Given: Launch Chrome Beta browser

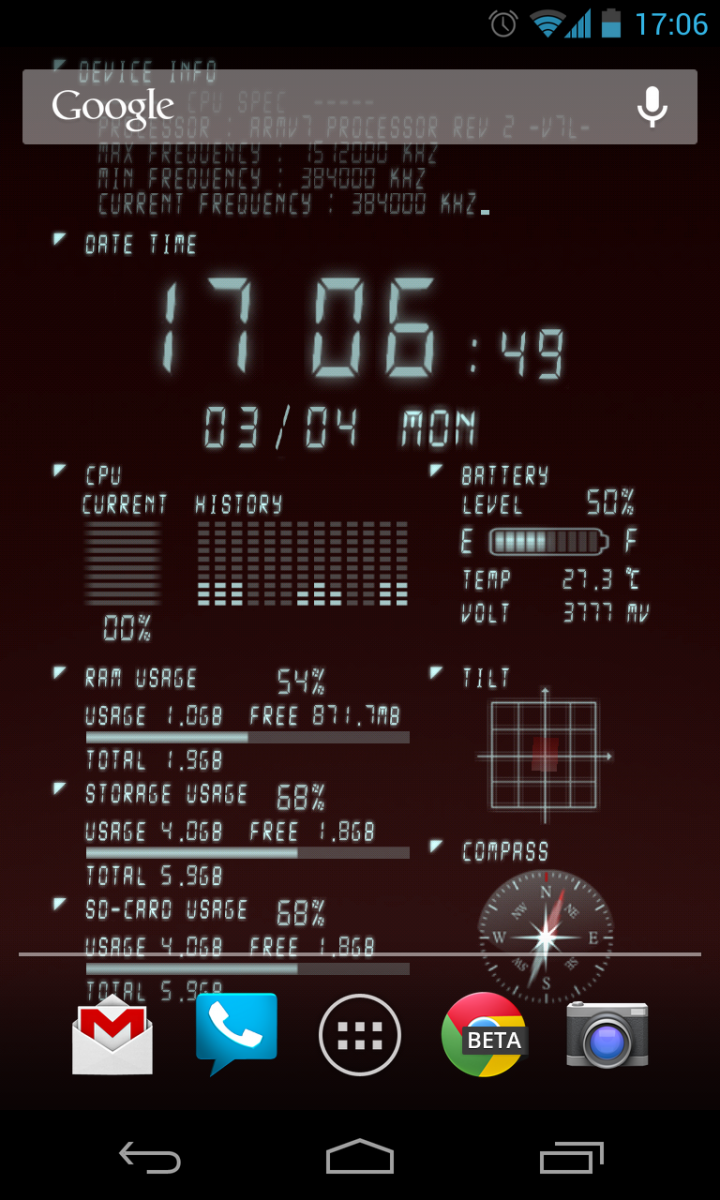Looking at the screenshot, I should tap(484, 1036).
